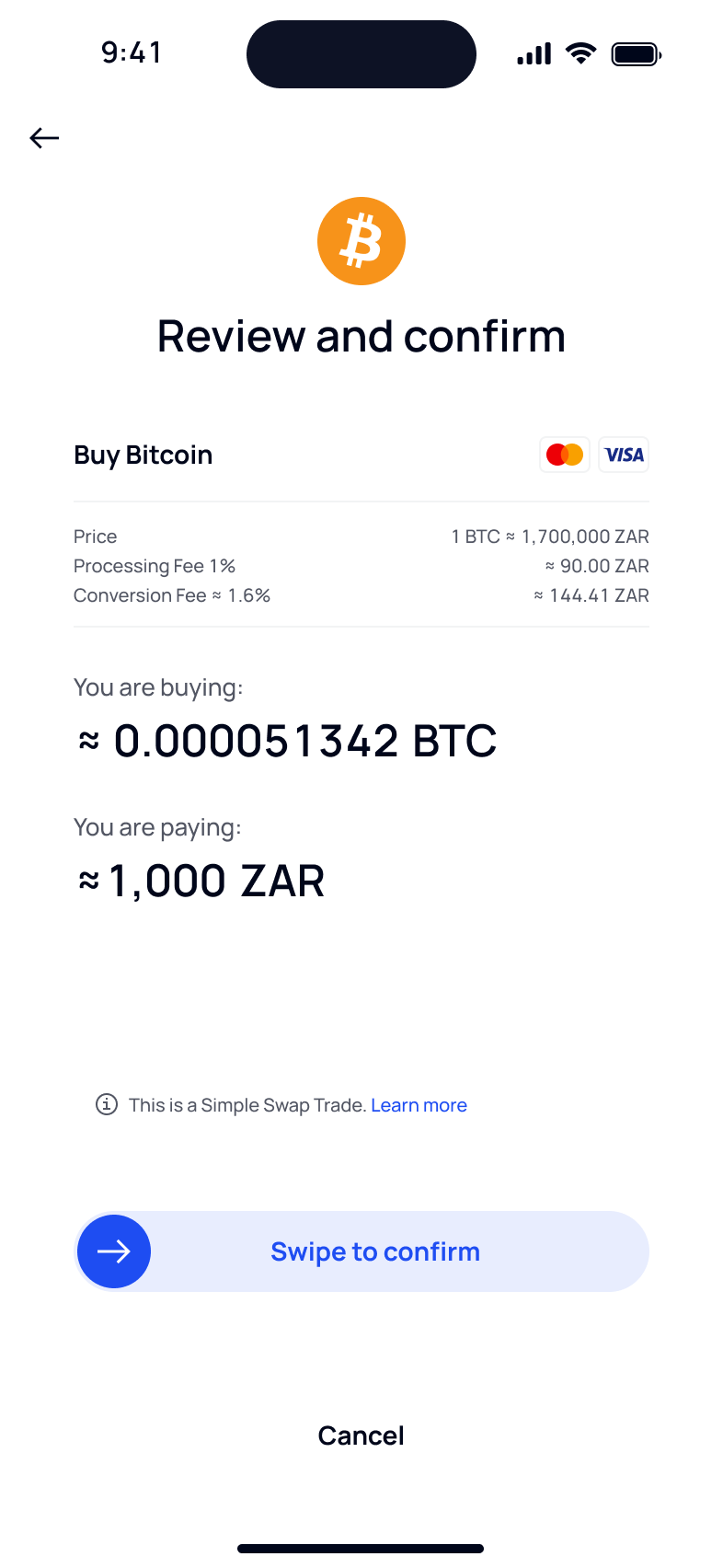The width and height of the screenshot is (723, 1568).
Task: Tap the blue arrow inside the confirm slider
Action: click(x=114, y=1251)
